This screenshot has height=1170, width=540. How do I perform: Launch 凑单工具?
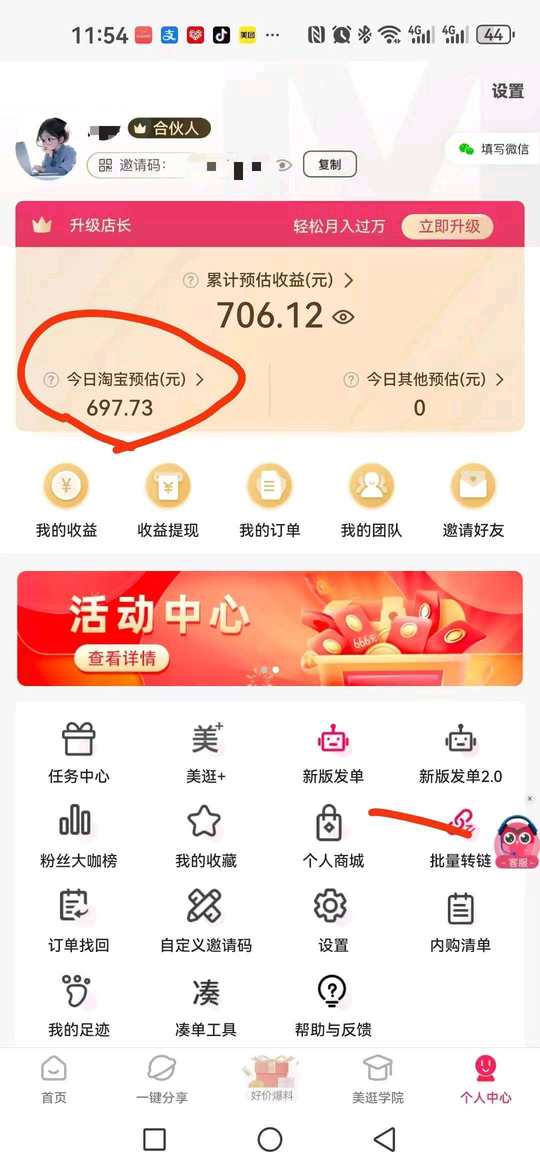click(206, 1007)
